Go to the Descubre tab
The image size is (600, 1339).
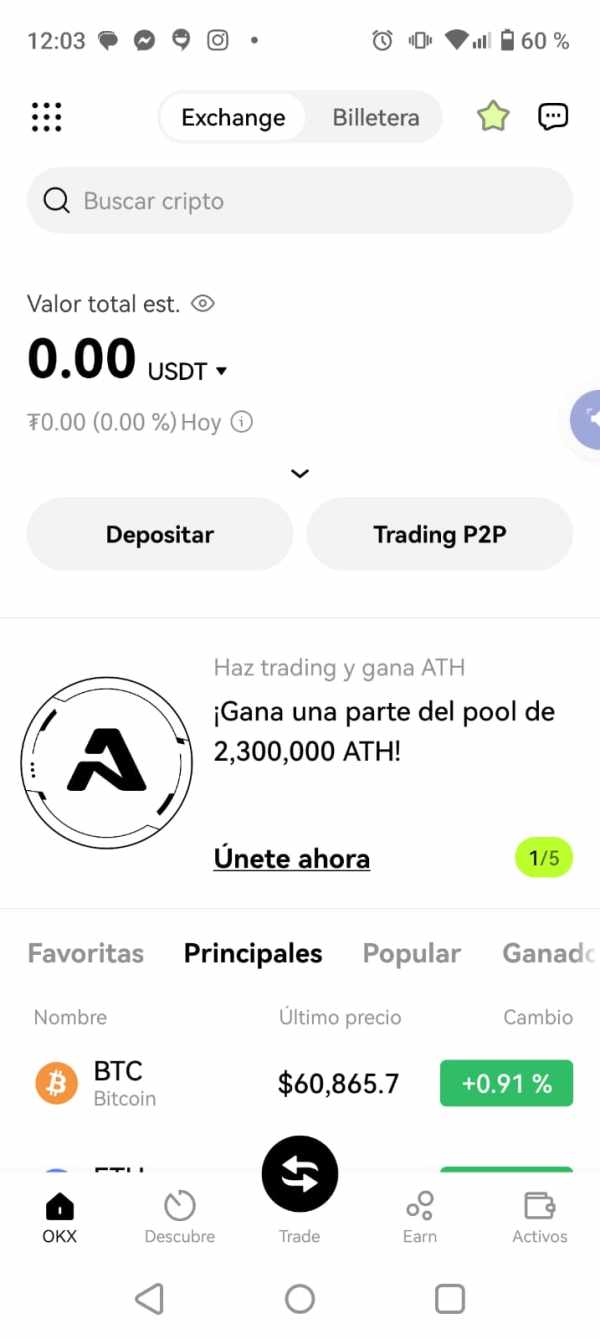coord(180,1216)
